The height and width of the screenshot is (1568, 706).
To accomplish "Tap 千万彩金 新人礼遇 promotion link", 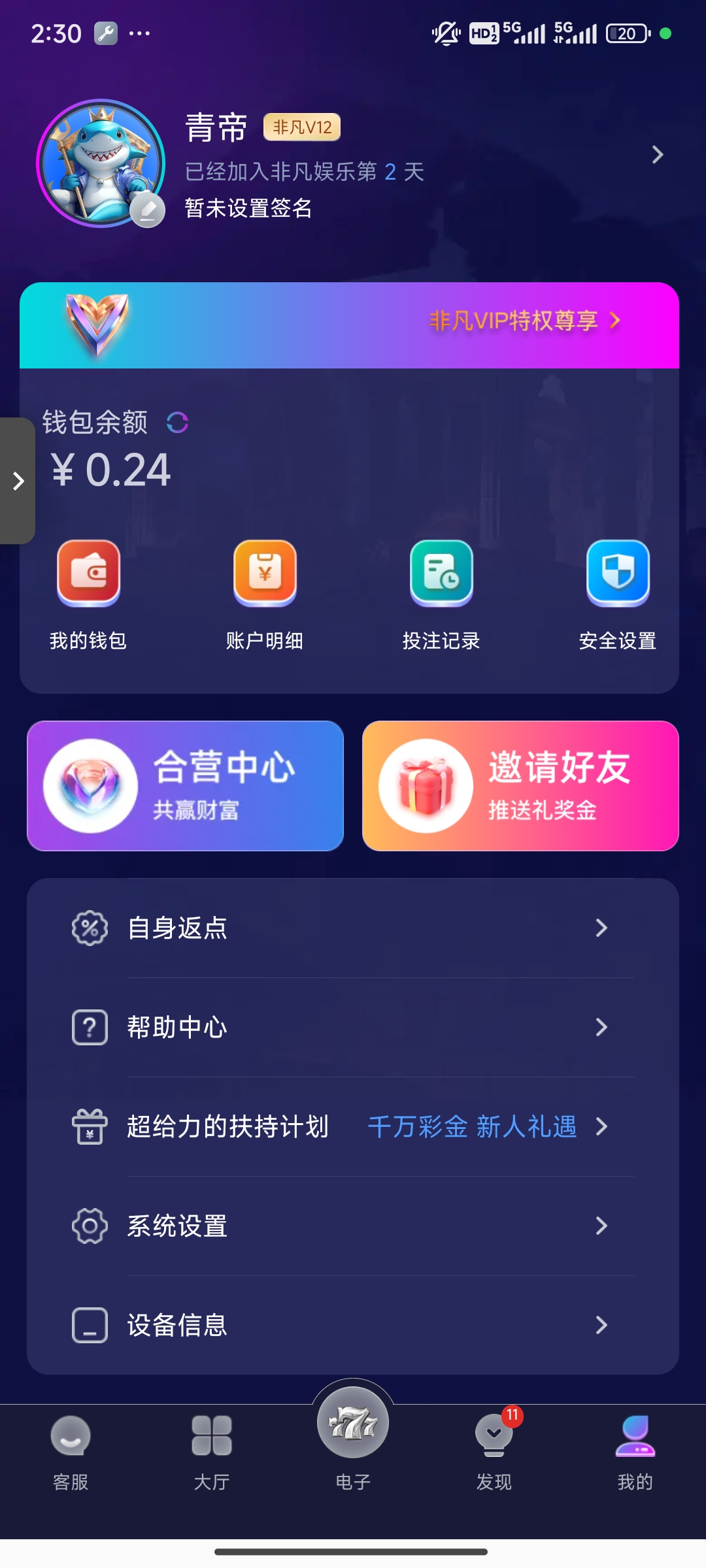I will tap(473, 1126).
